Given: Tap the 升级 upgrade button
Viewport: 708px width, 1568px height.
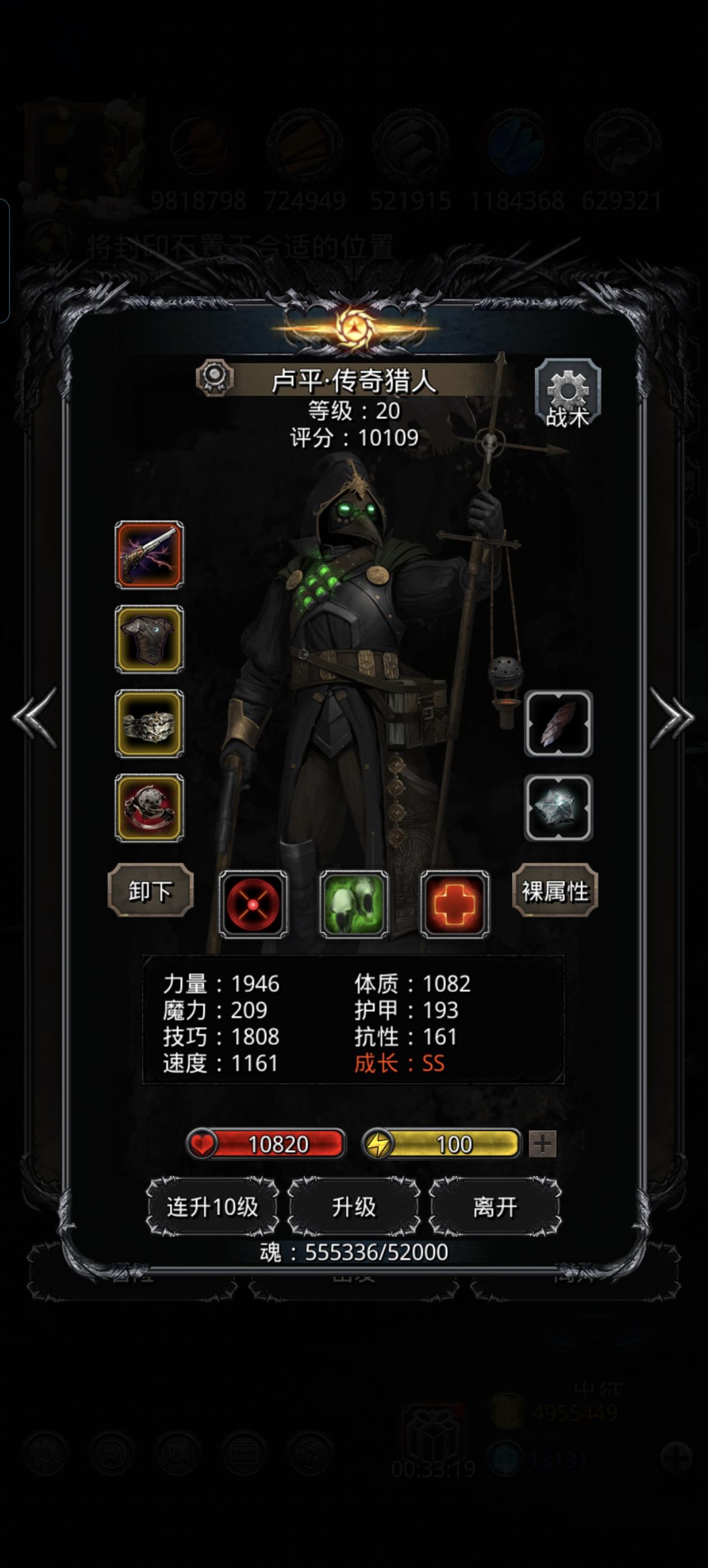Looking at the screenshot, I should pos(353,1209).
